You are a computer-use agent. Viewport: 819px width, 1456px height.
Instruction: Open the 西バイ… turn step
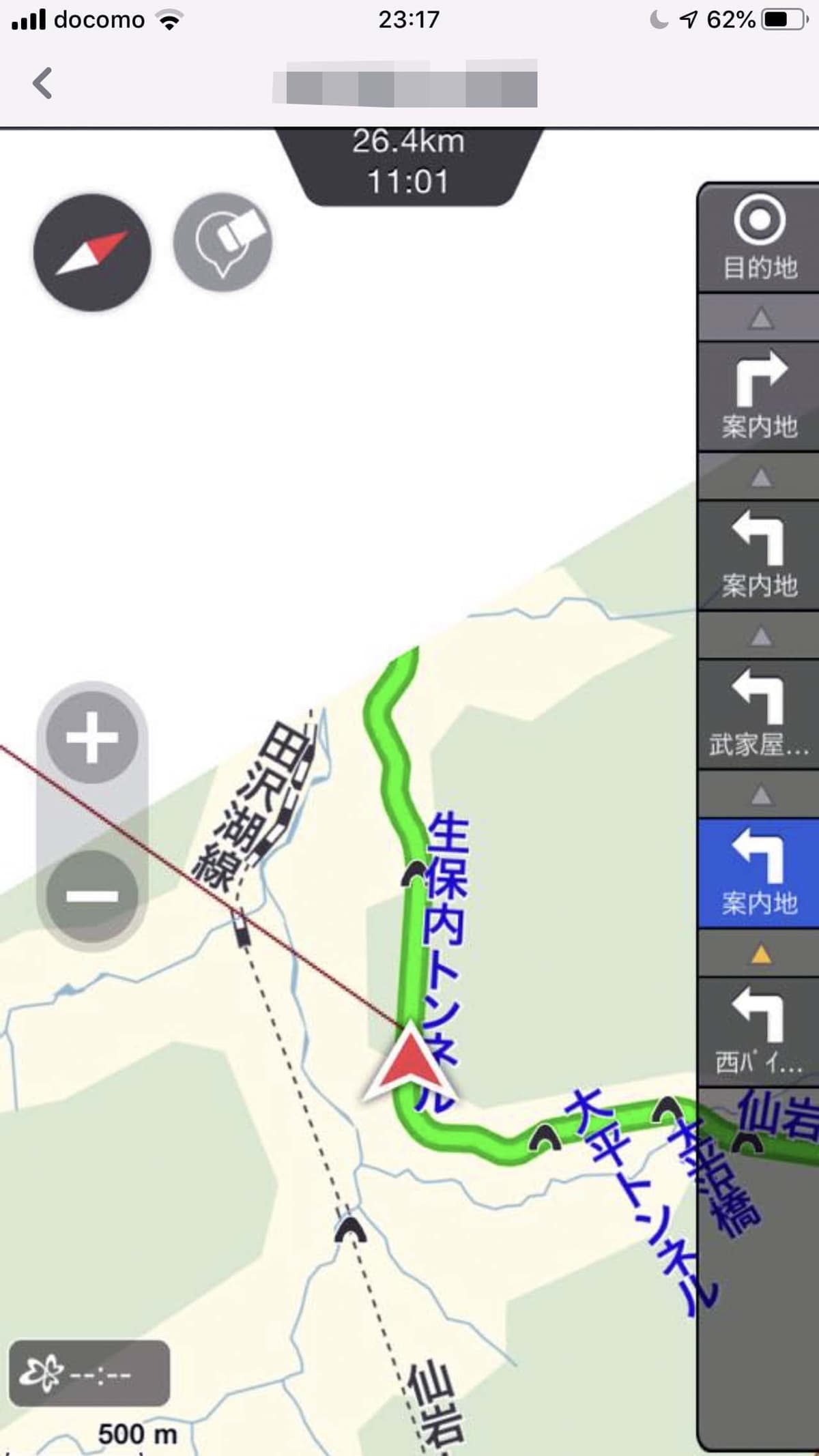coord(759,1032)
